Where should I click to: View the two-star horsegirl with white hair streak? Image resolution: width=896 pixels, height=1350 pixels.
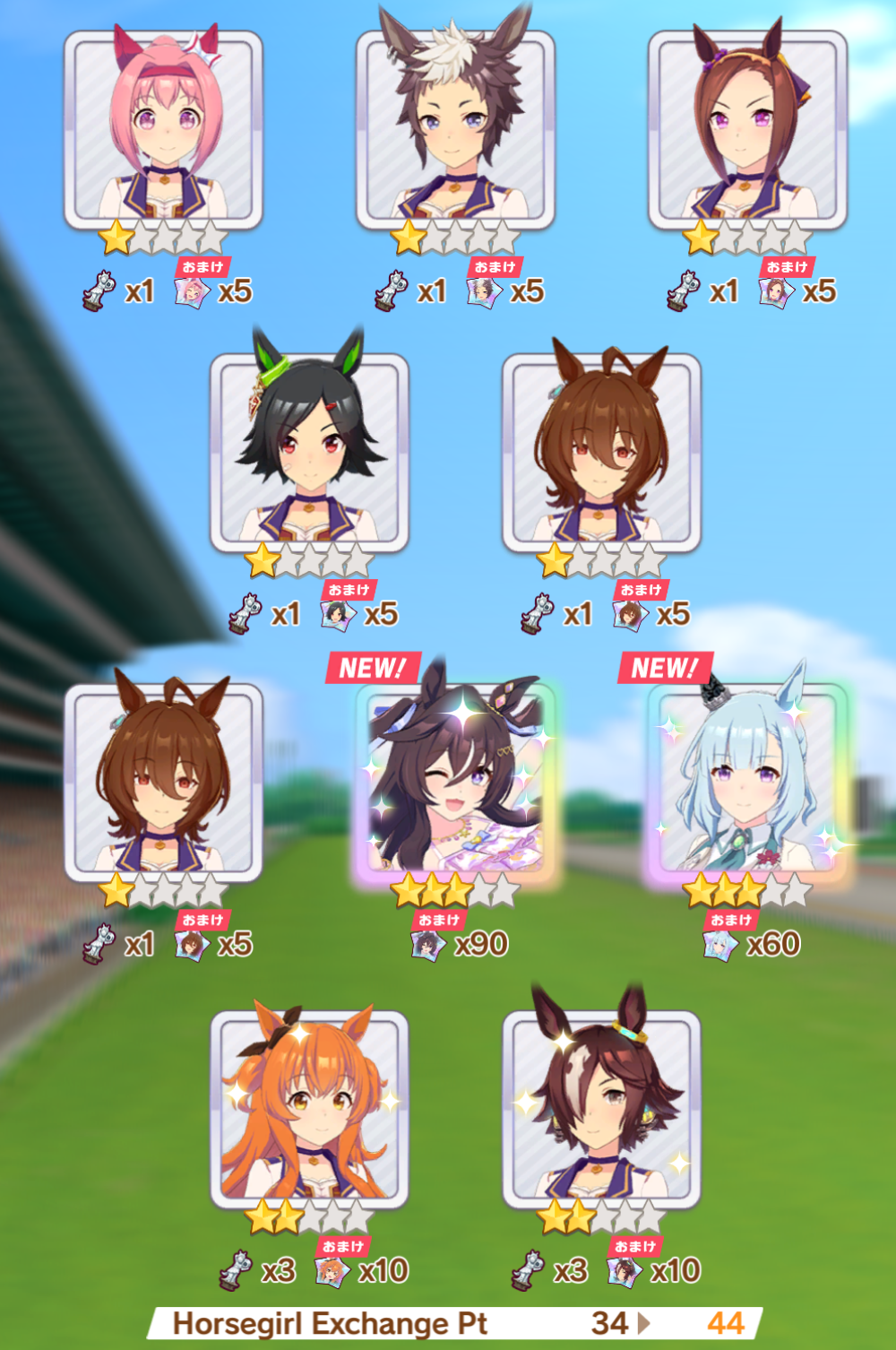601,1110
